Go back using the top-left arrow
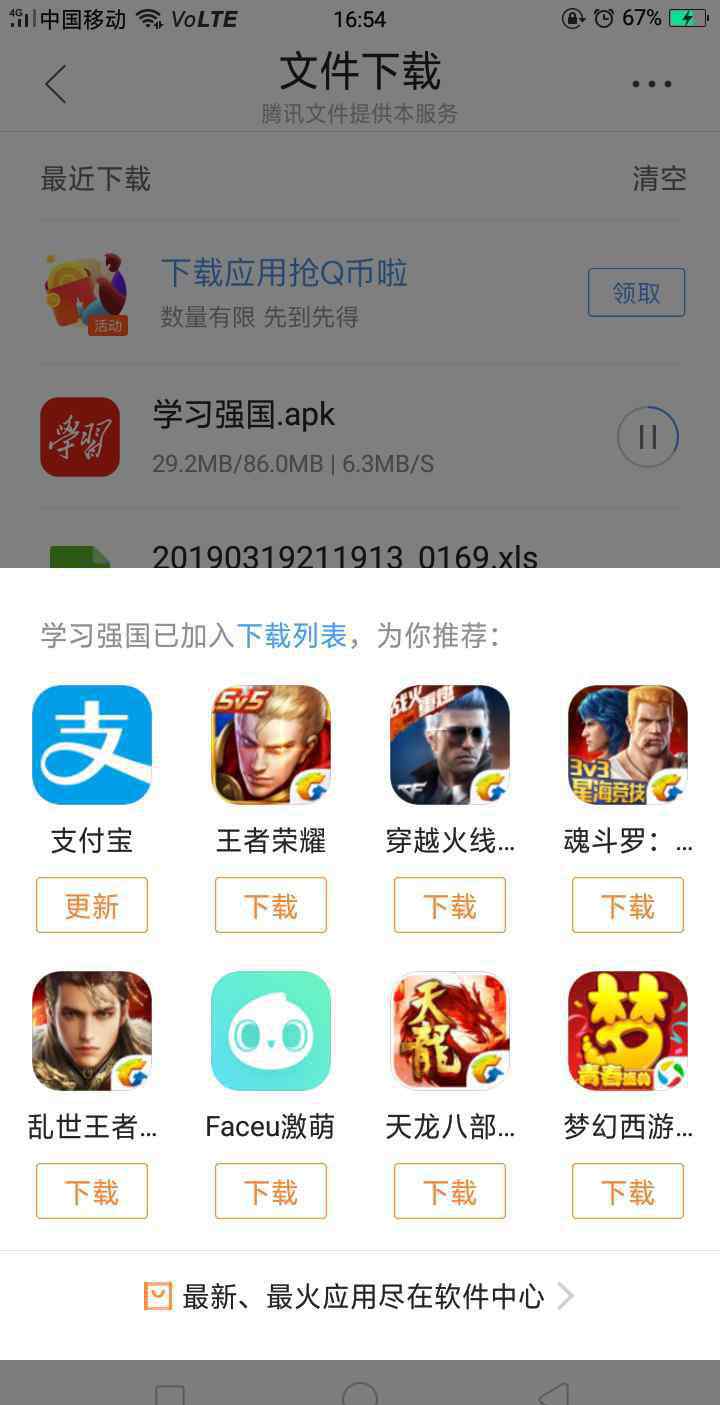Image resolution: width=720 pixels, height=1405 pixels. pos(56,84)
